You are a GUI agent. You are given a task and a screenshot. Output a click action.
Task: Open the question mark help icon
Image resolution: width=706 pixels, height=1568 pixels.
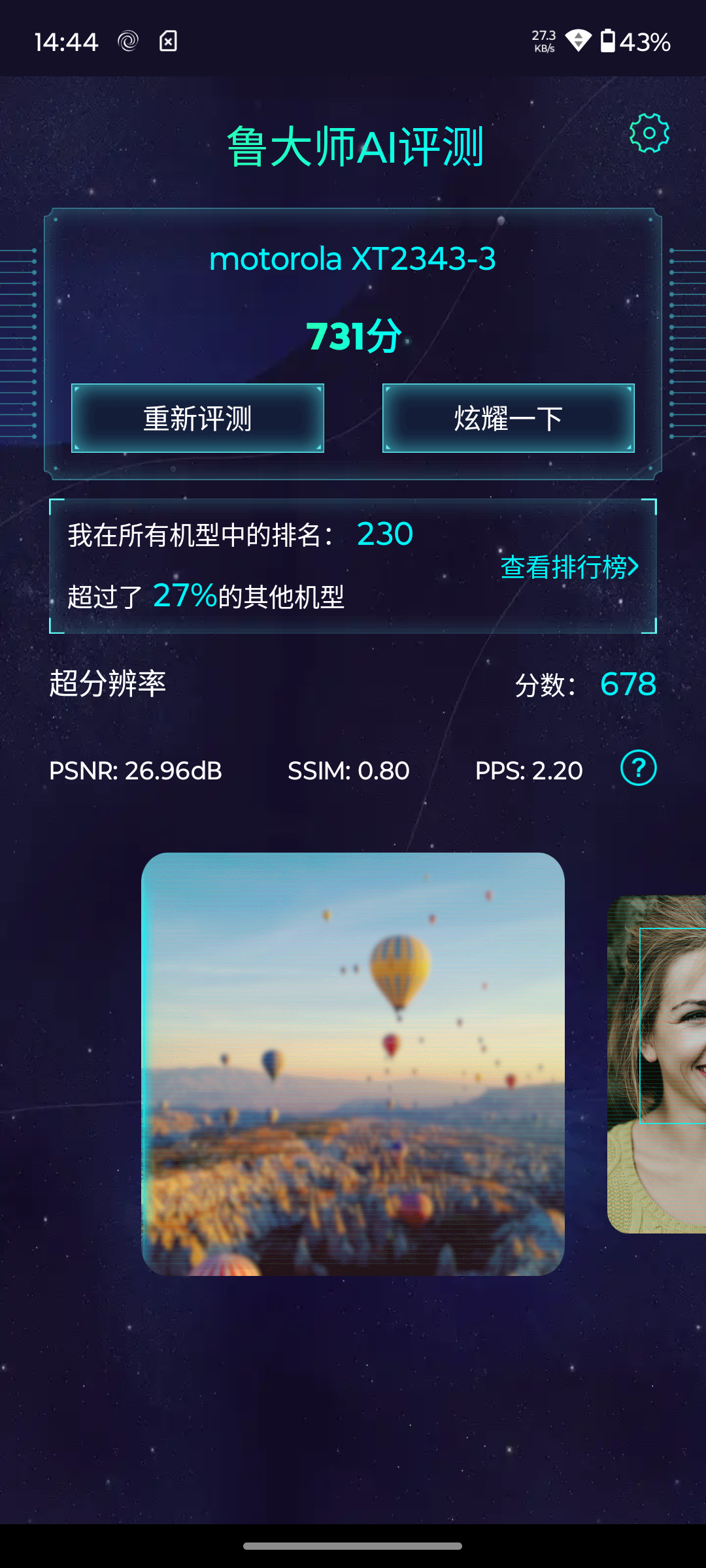pyautogui.click(x=638, y=768)
